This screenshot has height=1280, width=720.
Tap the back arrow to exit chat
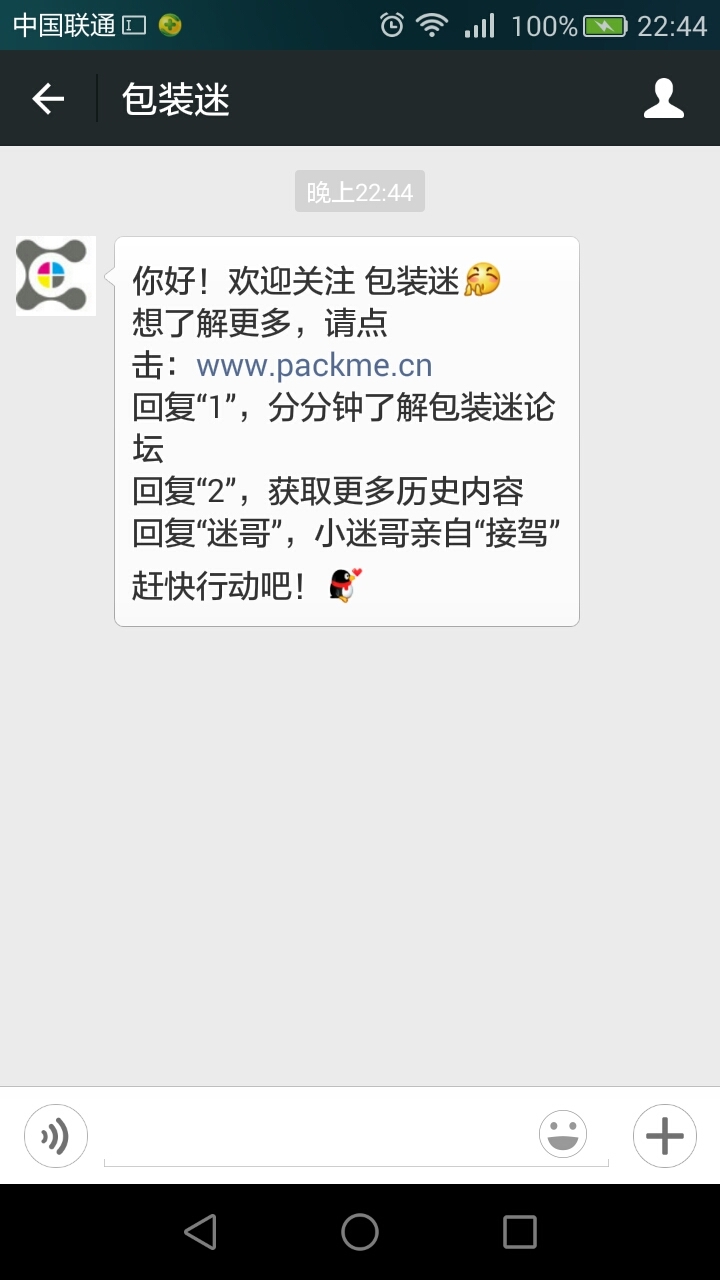(46, 98)
